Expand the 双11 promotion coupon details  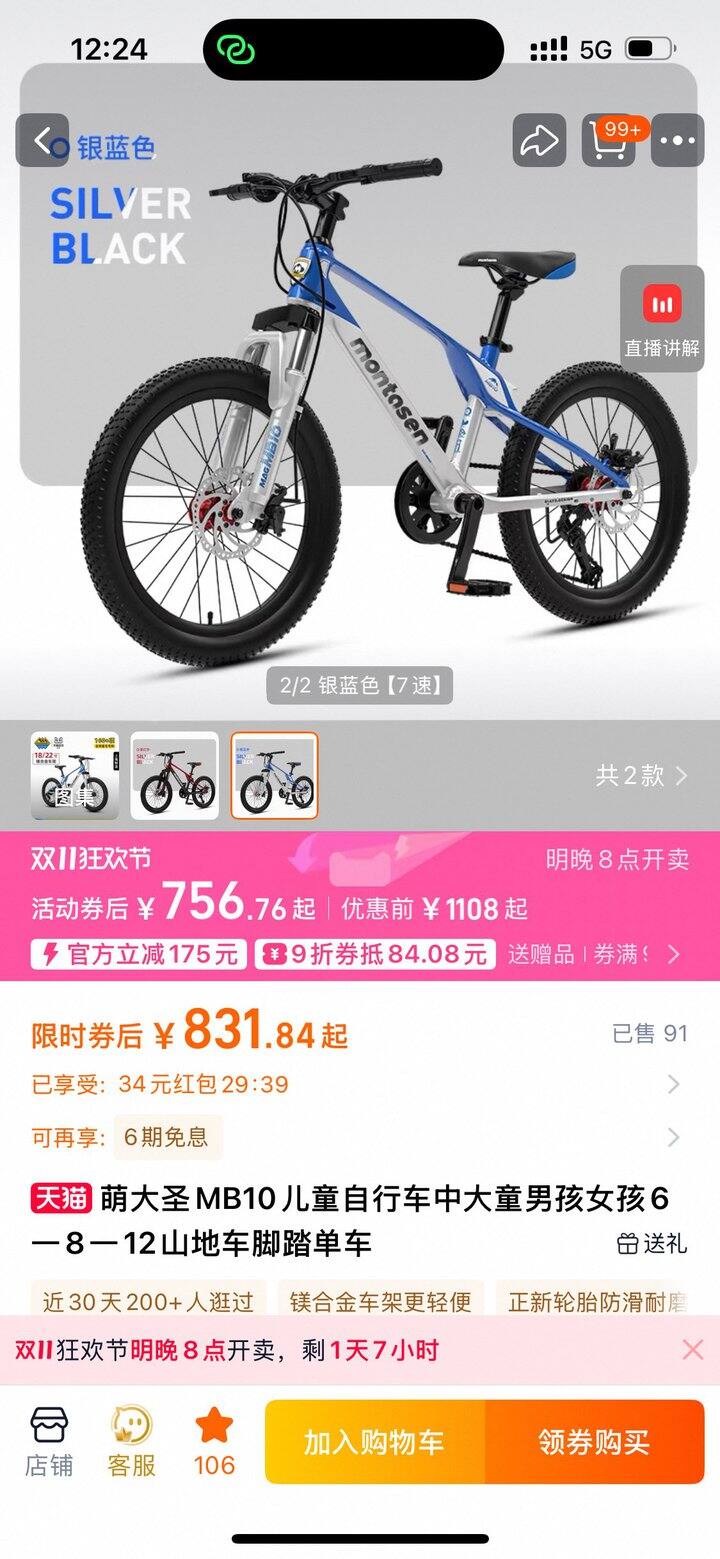(673, 954)
